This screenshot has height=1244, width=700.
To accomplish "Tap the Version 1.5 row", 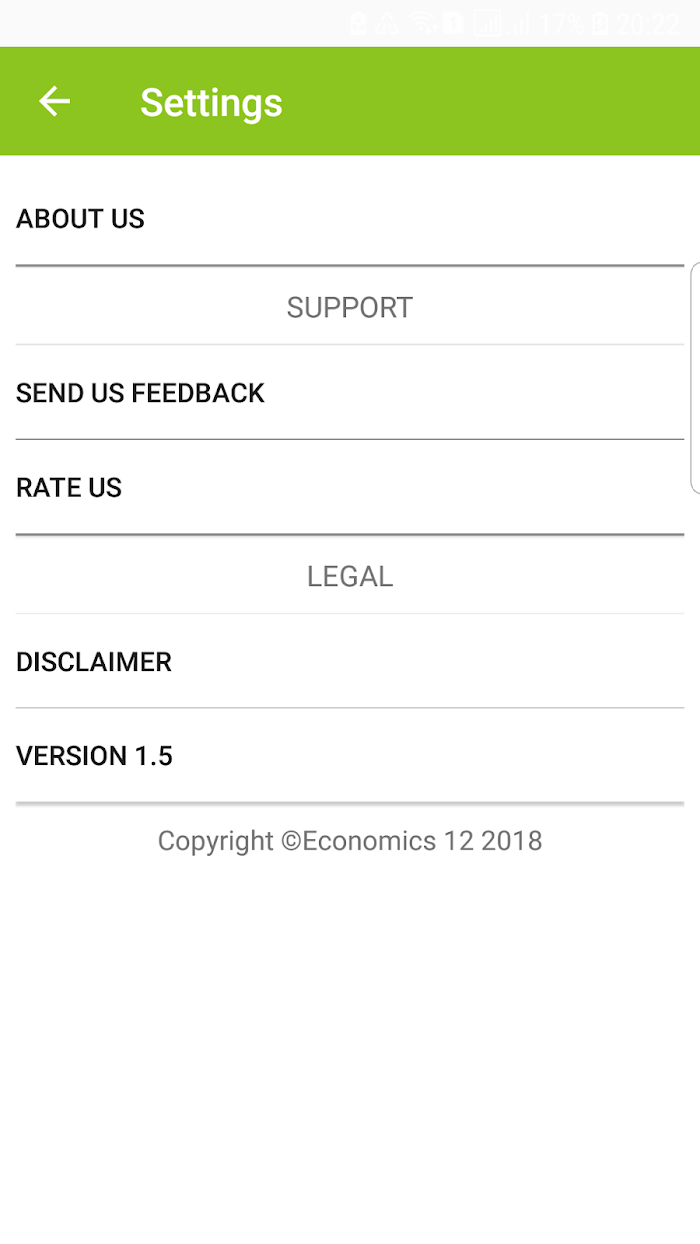I will [x=350, y=756].
